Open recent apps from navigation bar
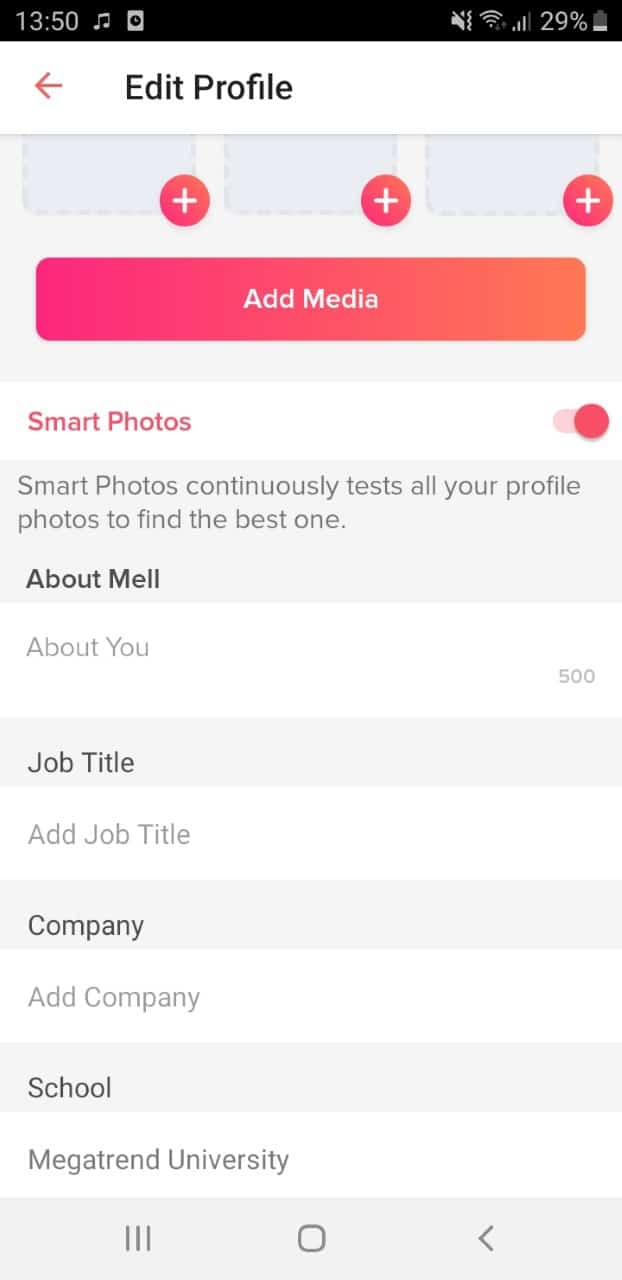 [x=138, y=1238]
